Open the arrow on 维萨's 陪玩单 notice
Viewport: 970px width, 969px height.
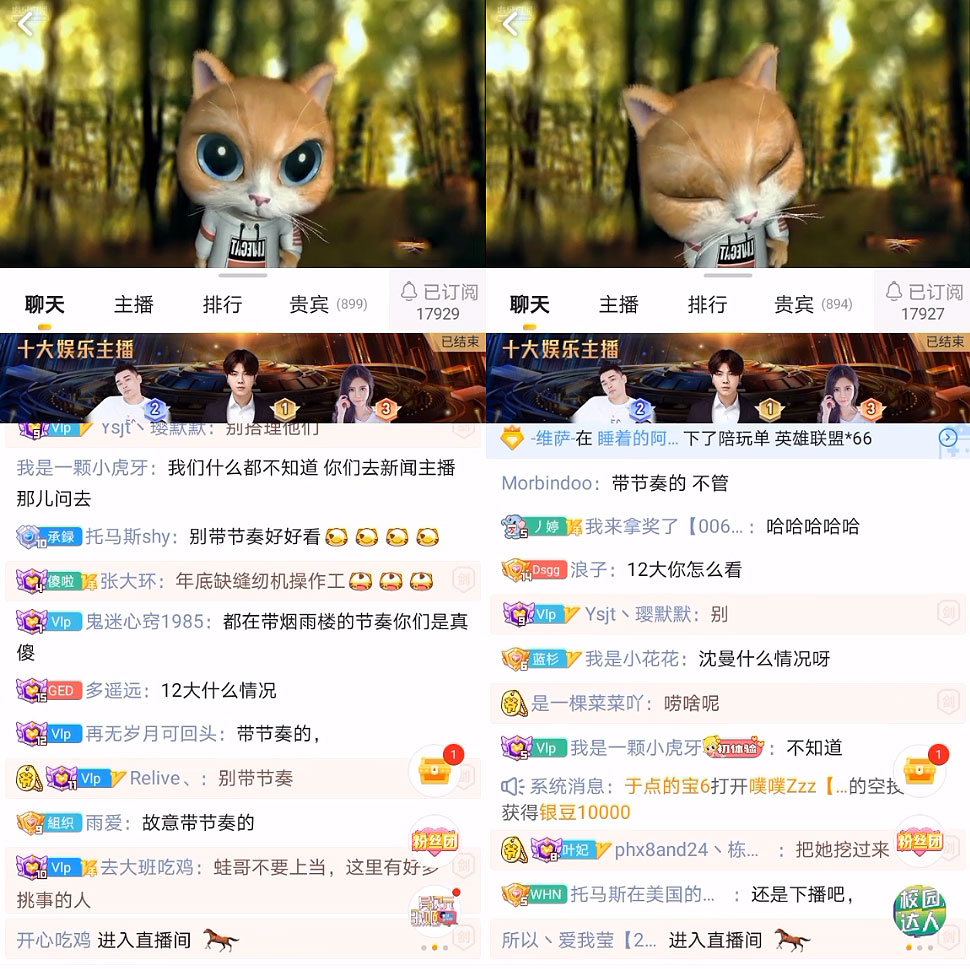tap(948, 438)
